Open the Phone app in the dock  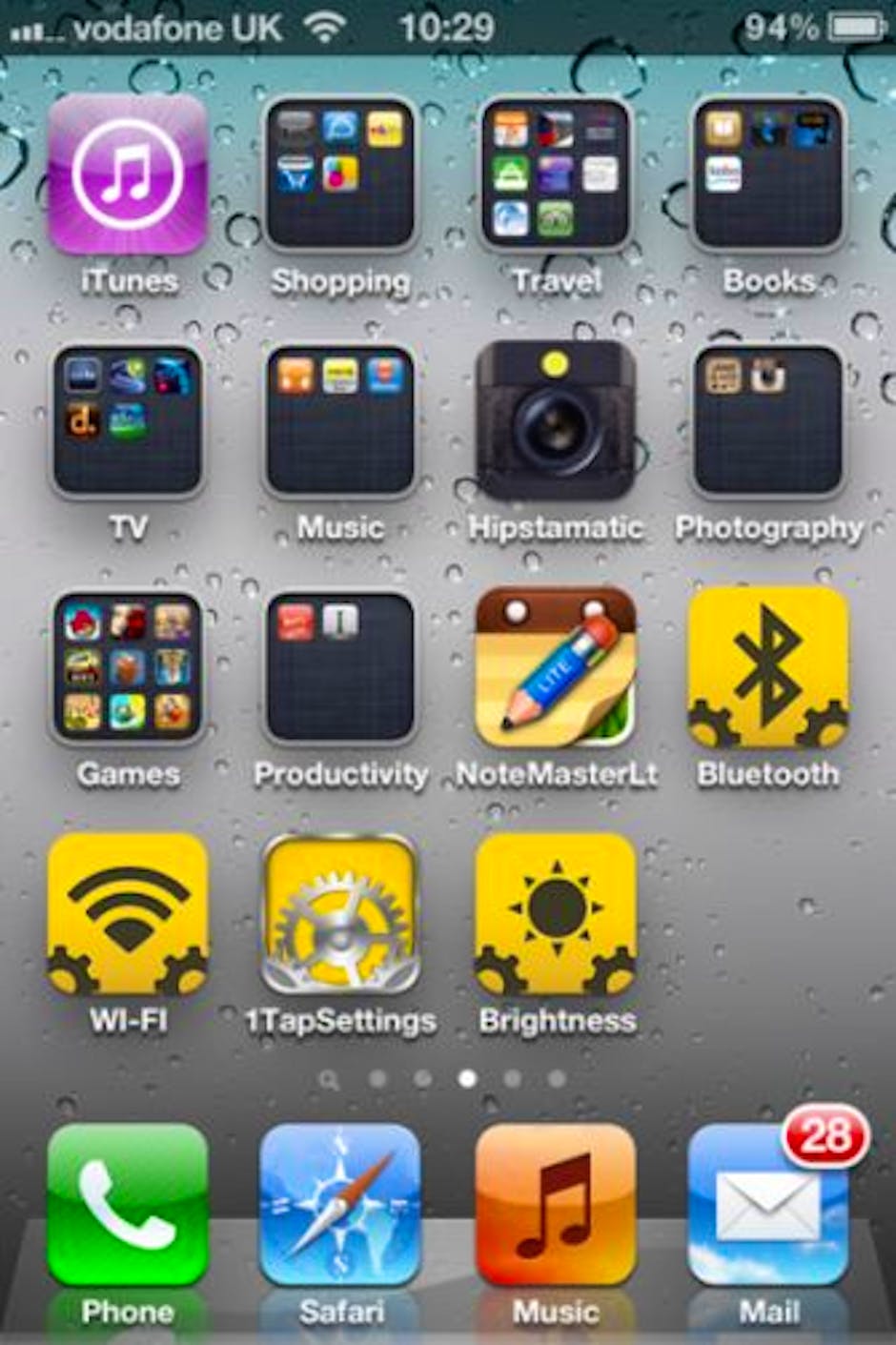coord(128,1205)
